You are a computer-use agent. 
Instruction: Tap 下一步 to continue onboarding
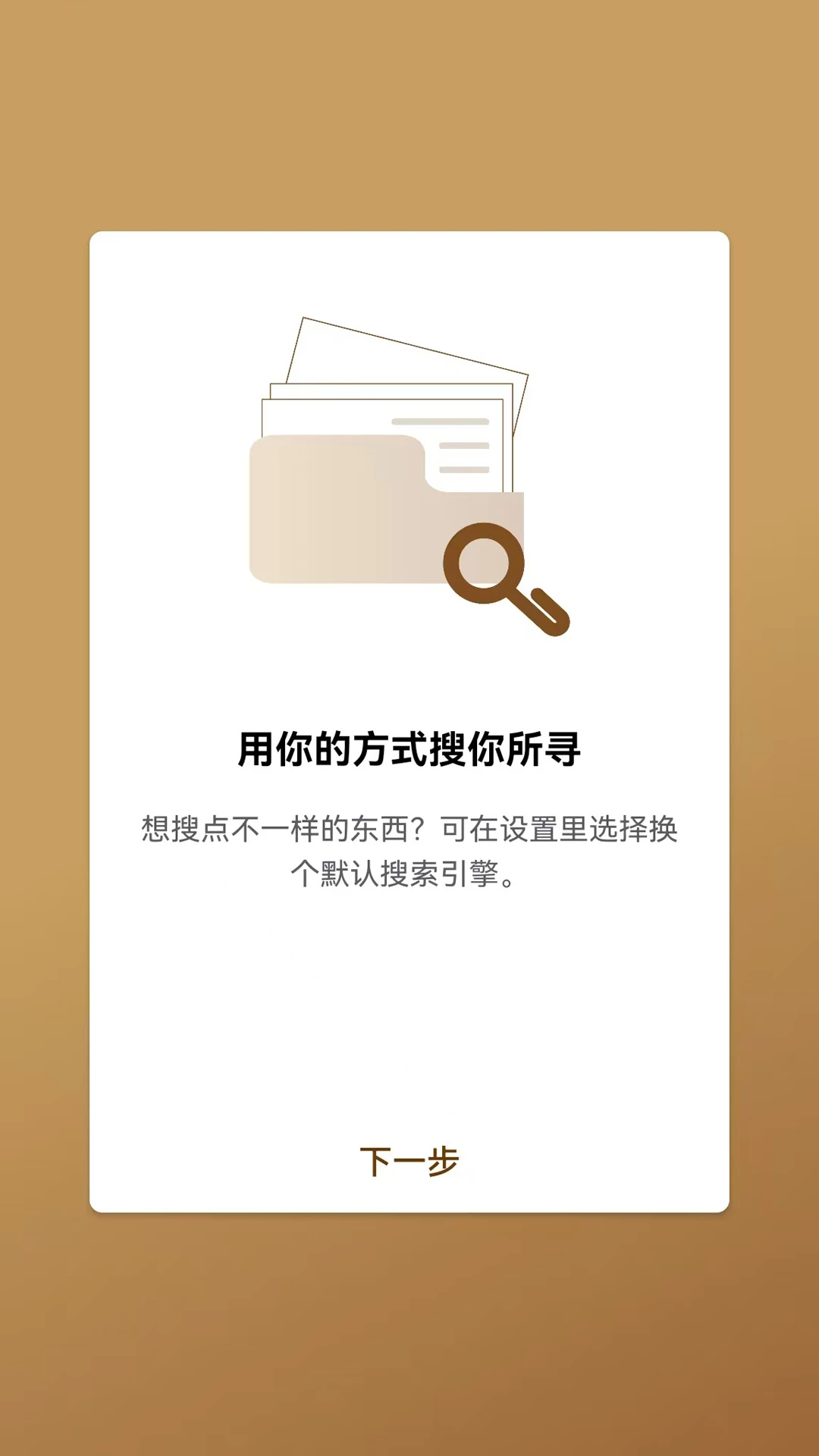[x=409, y=1161]
